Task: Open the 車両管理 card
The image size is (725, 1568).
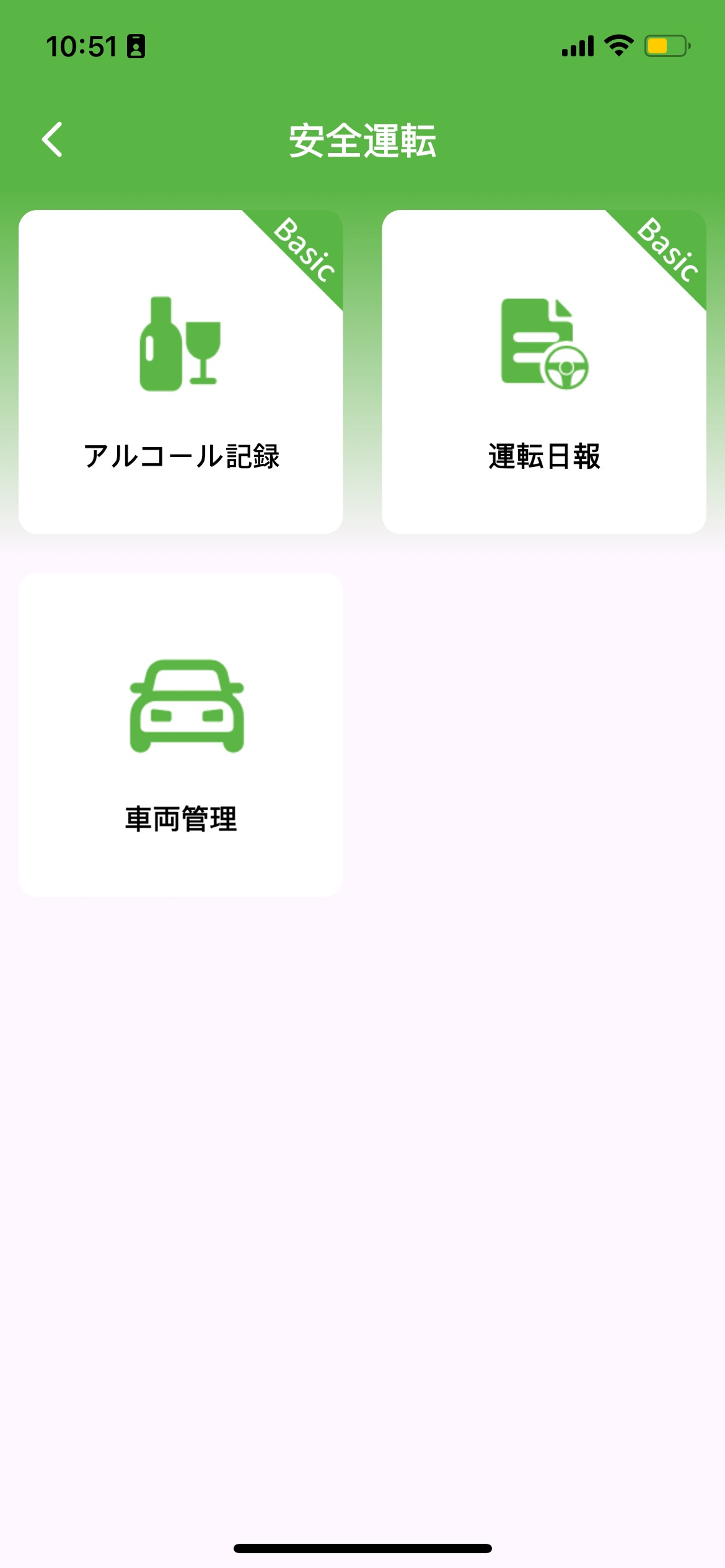Action: 180,734
